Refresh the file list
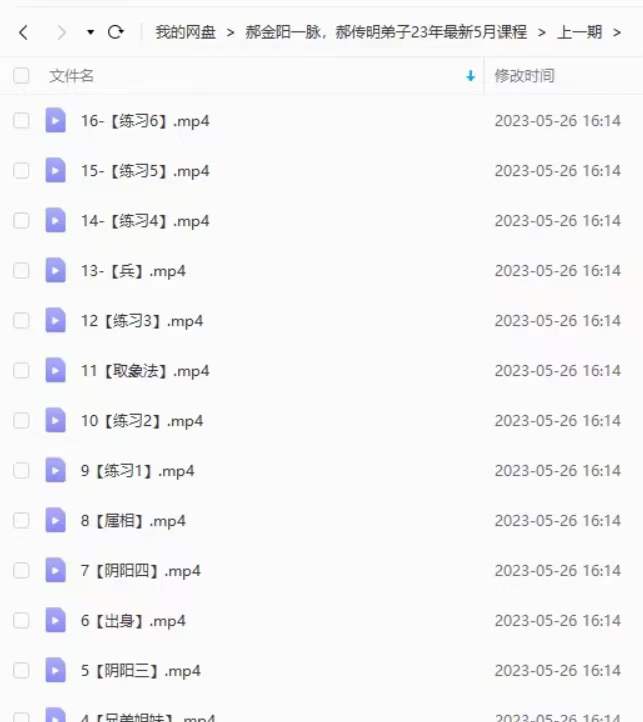643x722 pixels. coord(116,32)
